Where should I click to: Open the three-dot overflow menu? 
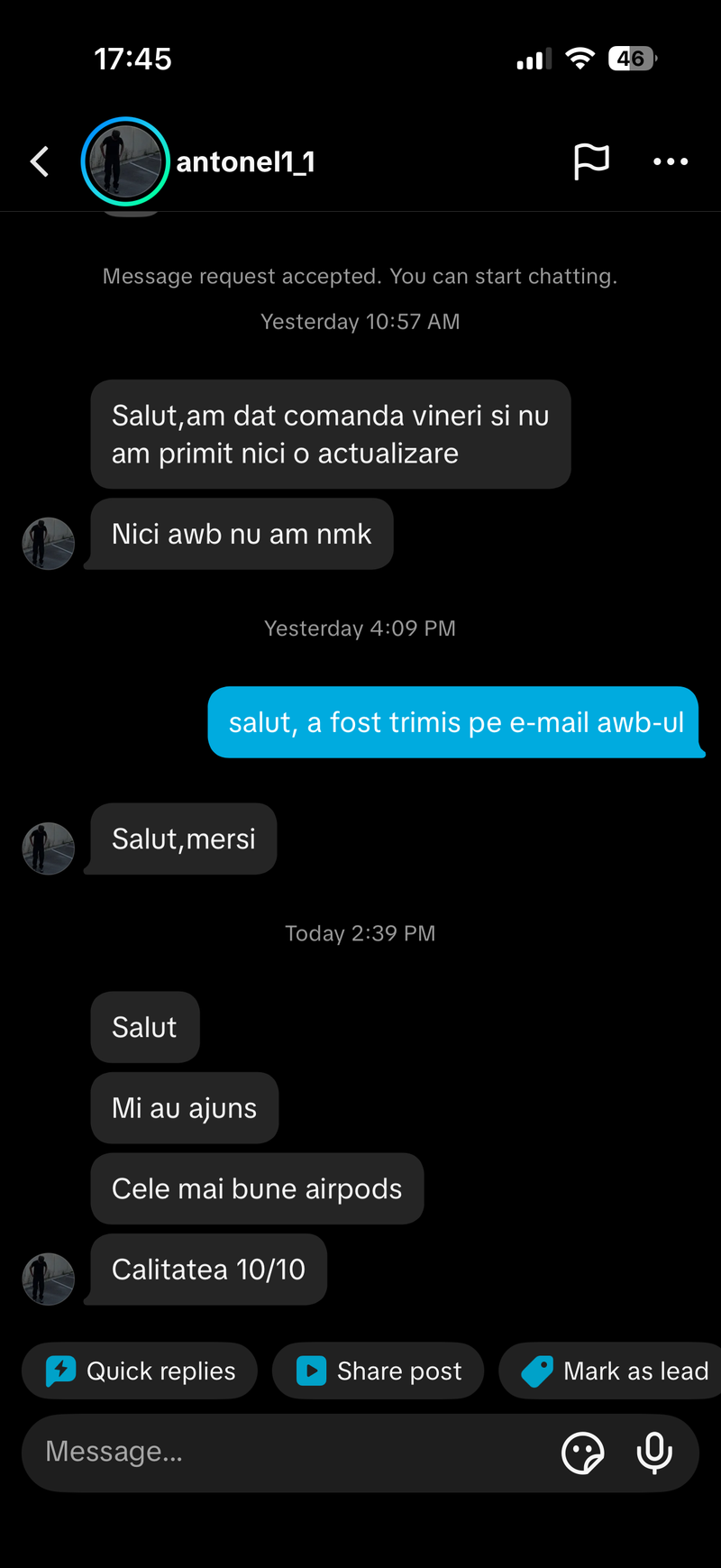pos(671,162)
